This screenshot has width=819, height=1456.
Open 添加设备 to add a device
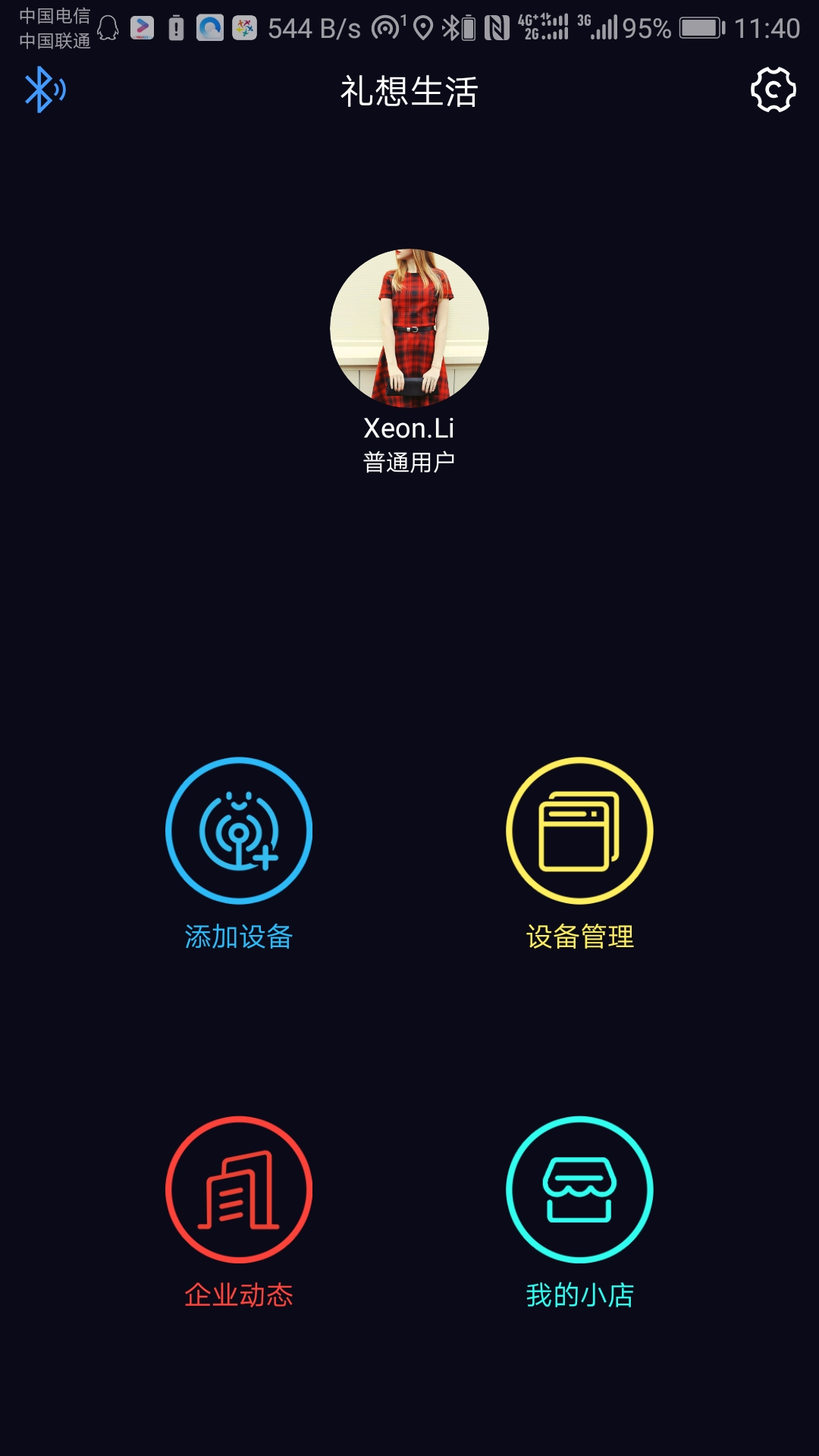239,853
